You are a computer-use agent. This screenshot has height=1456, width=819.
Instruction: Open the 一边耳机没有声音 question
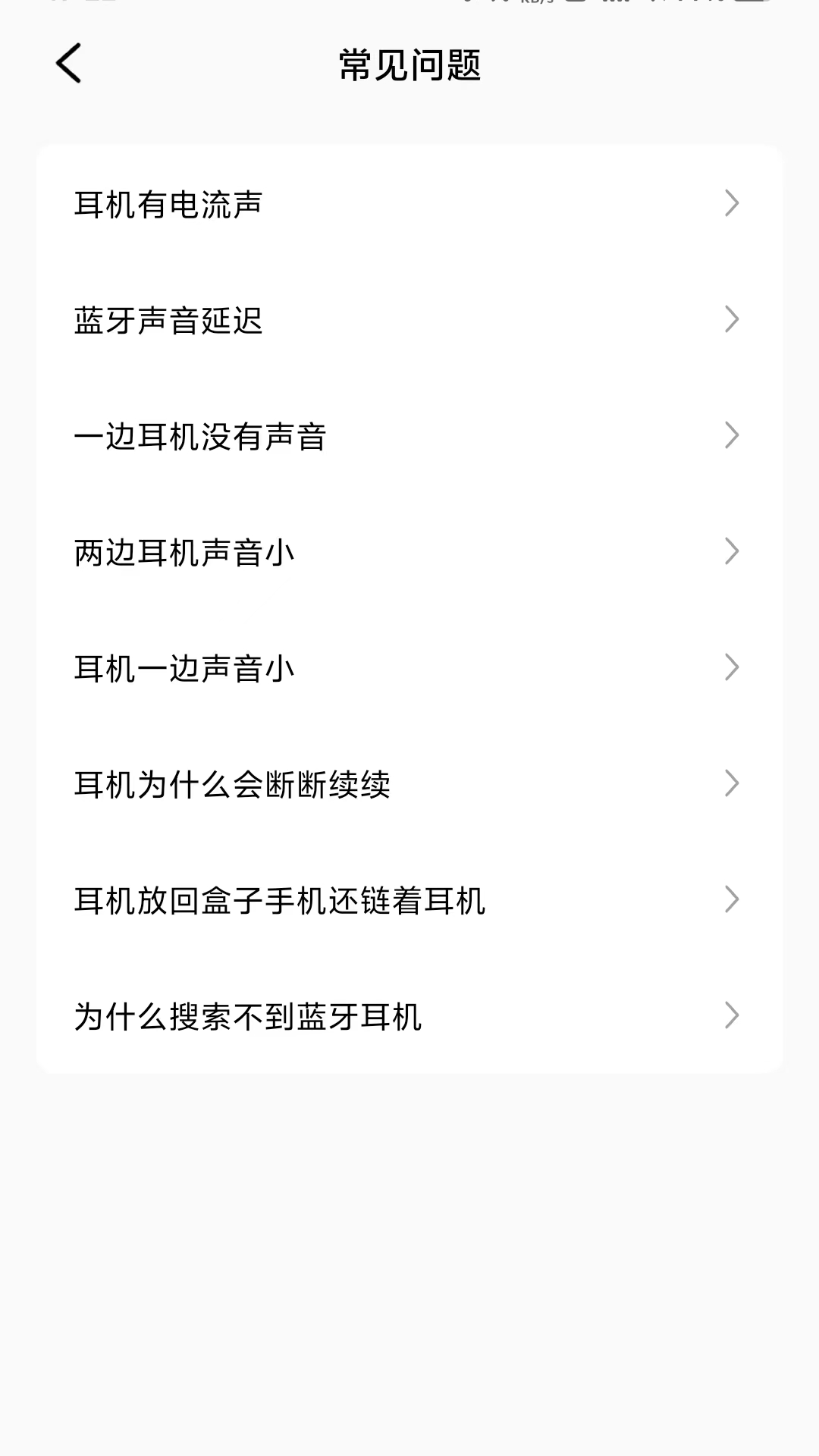[x=202, y=435]
